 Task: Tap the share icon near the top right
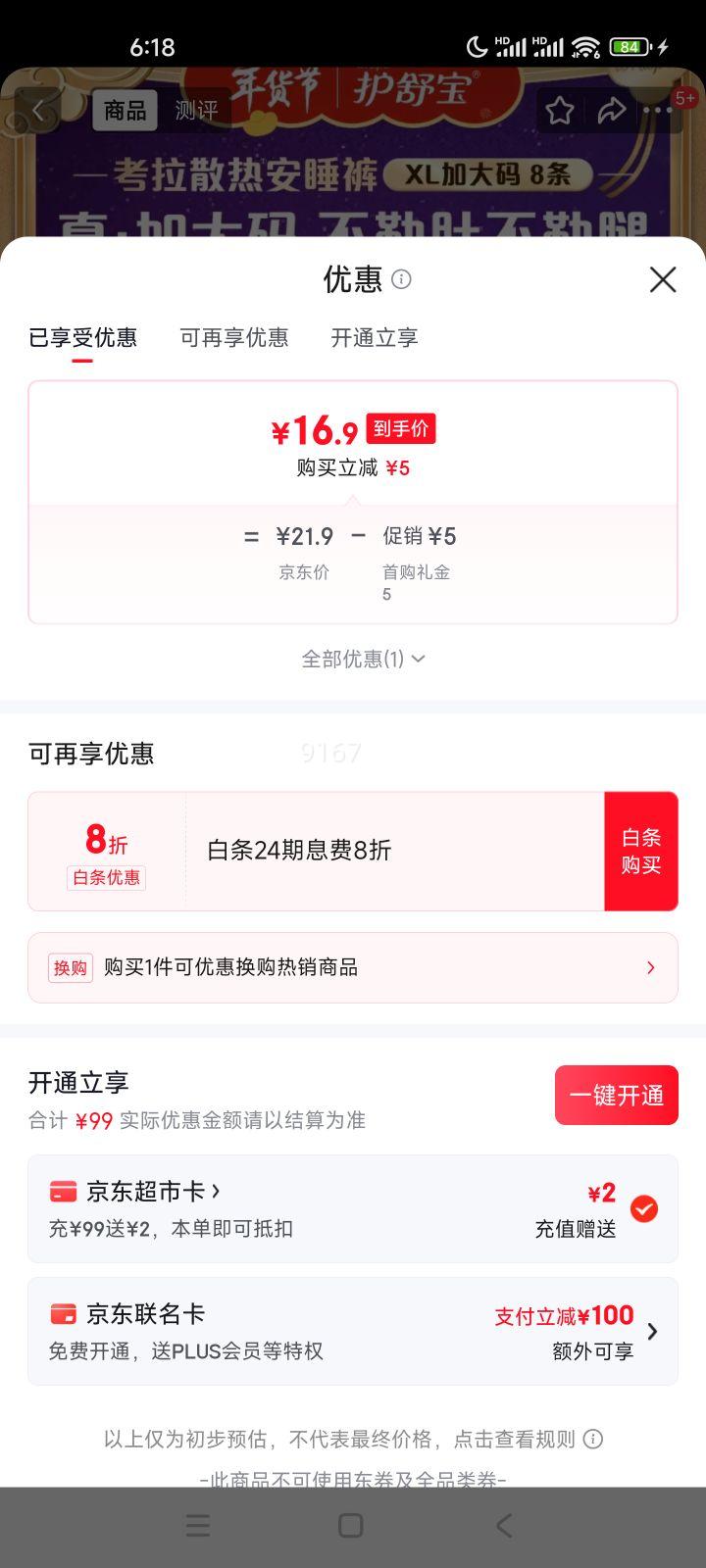pos(612,111)
